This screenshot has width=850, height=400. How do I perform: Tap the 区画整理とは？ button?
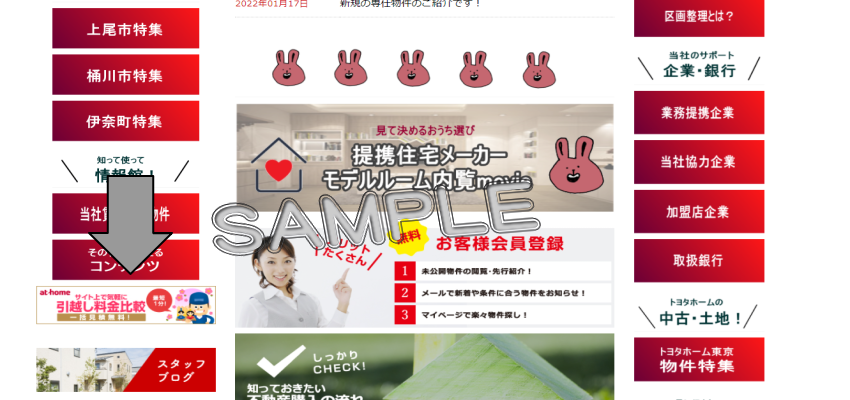tap(698, 16)
